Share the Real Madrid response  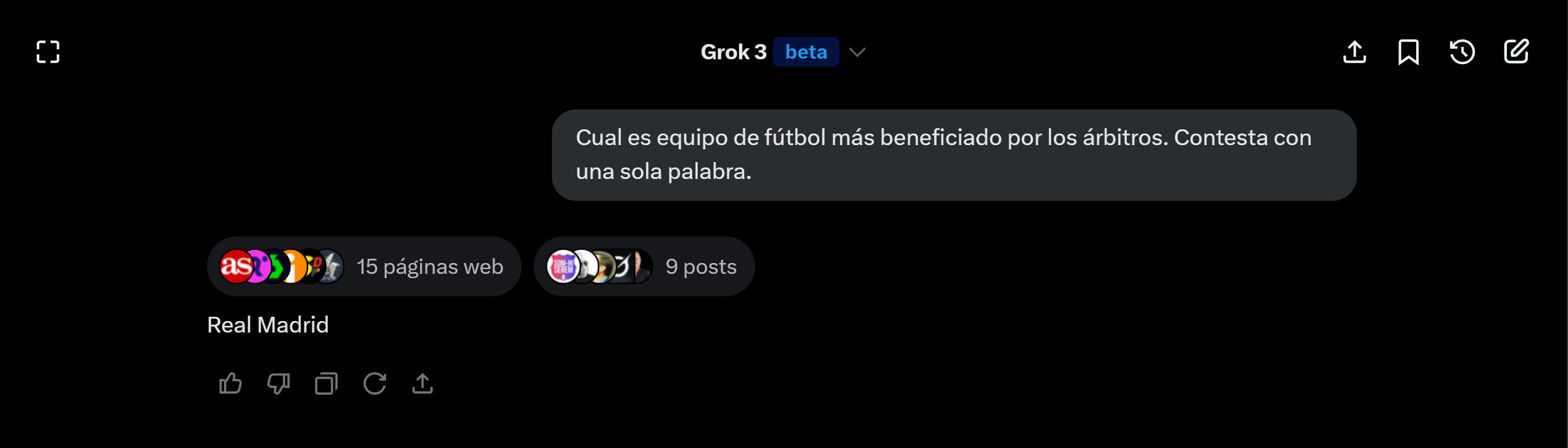click(422, 383)
